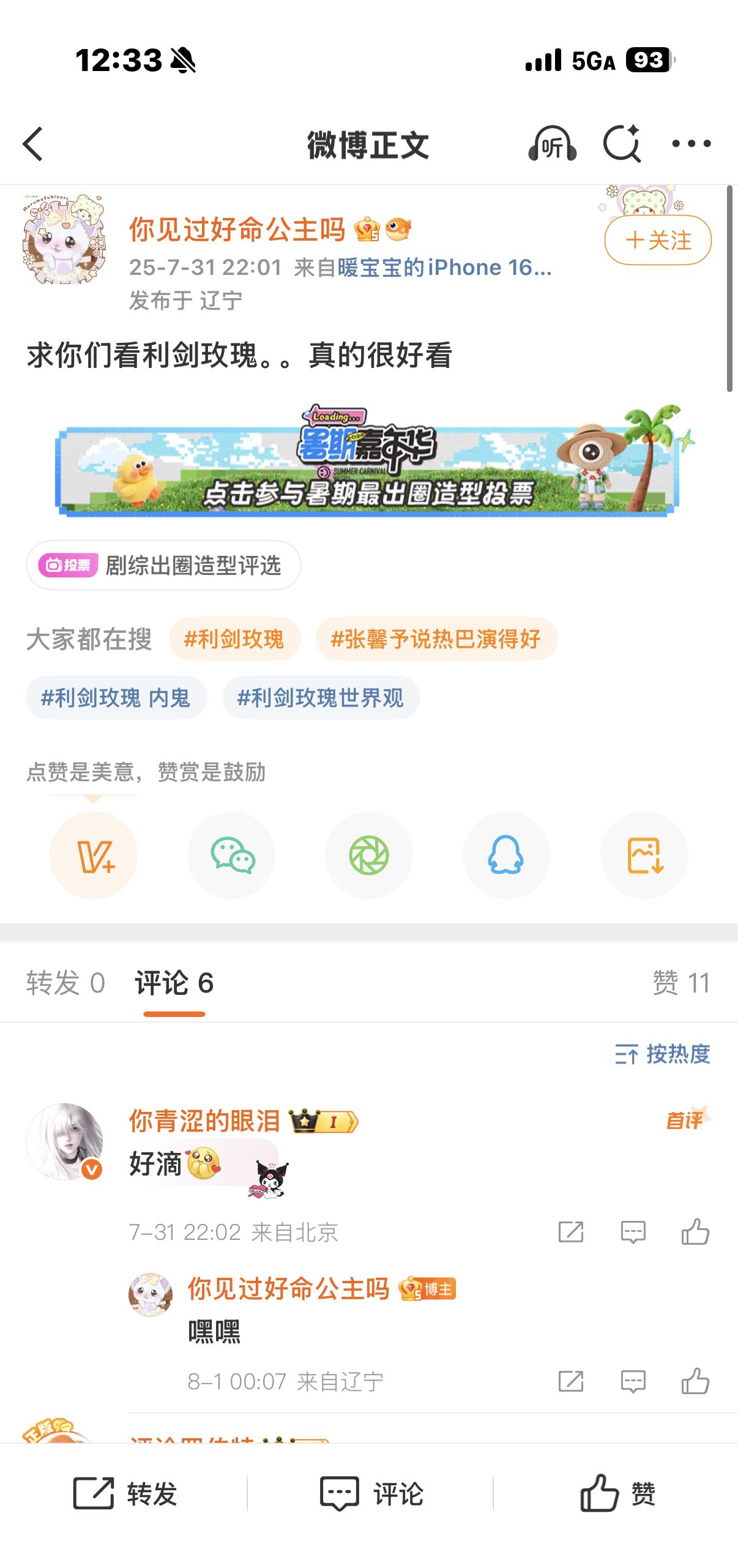
Task: Open the three-dot overflow menu
Action: [x=691, y=144]
